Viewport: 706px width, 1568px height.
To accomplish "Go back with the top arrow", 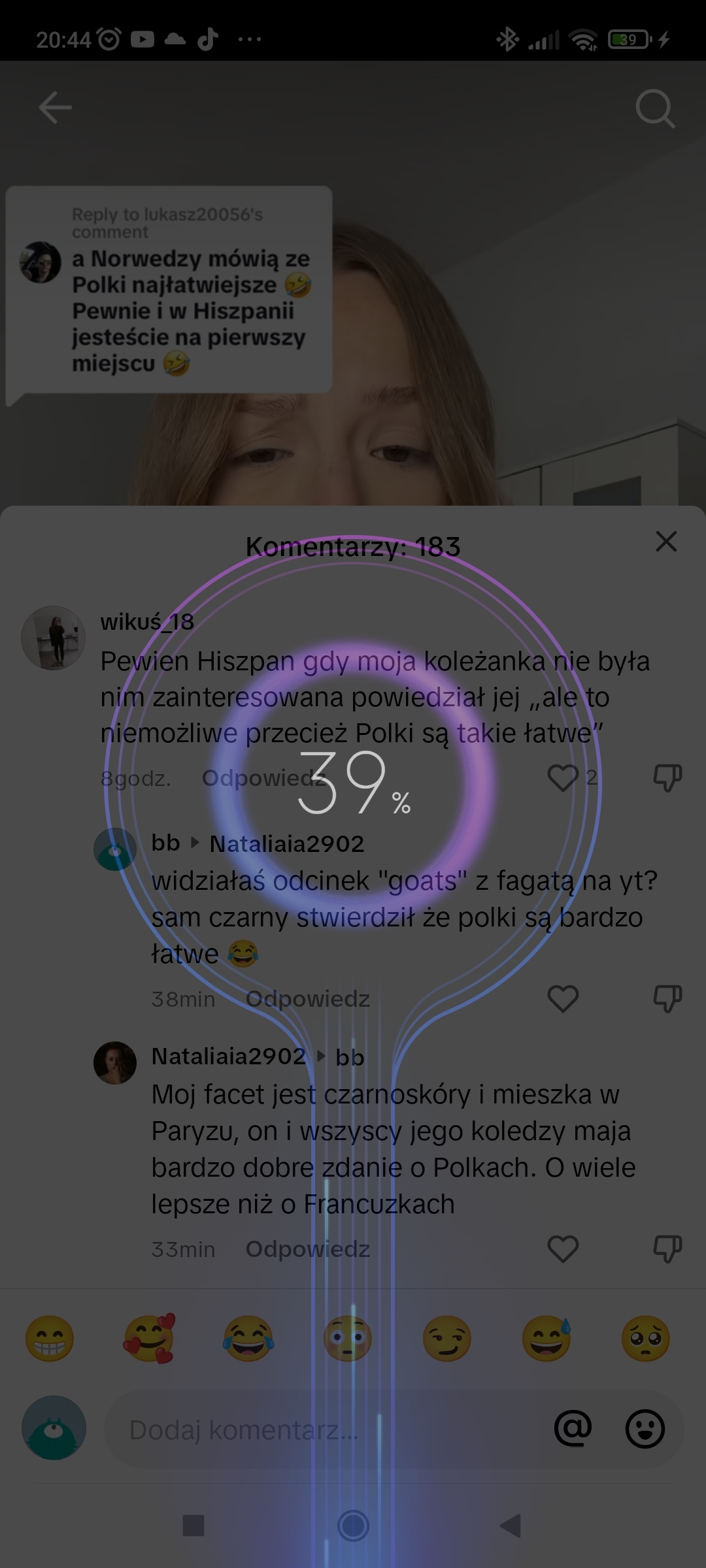I will [55, 108].
